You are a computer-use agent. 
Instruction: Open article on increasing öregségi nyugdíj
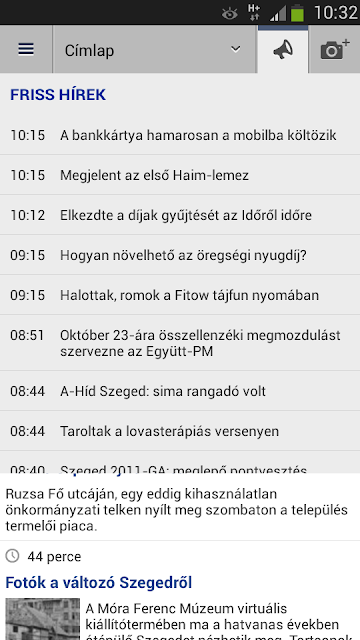(180, 255)
